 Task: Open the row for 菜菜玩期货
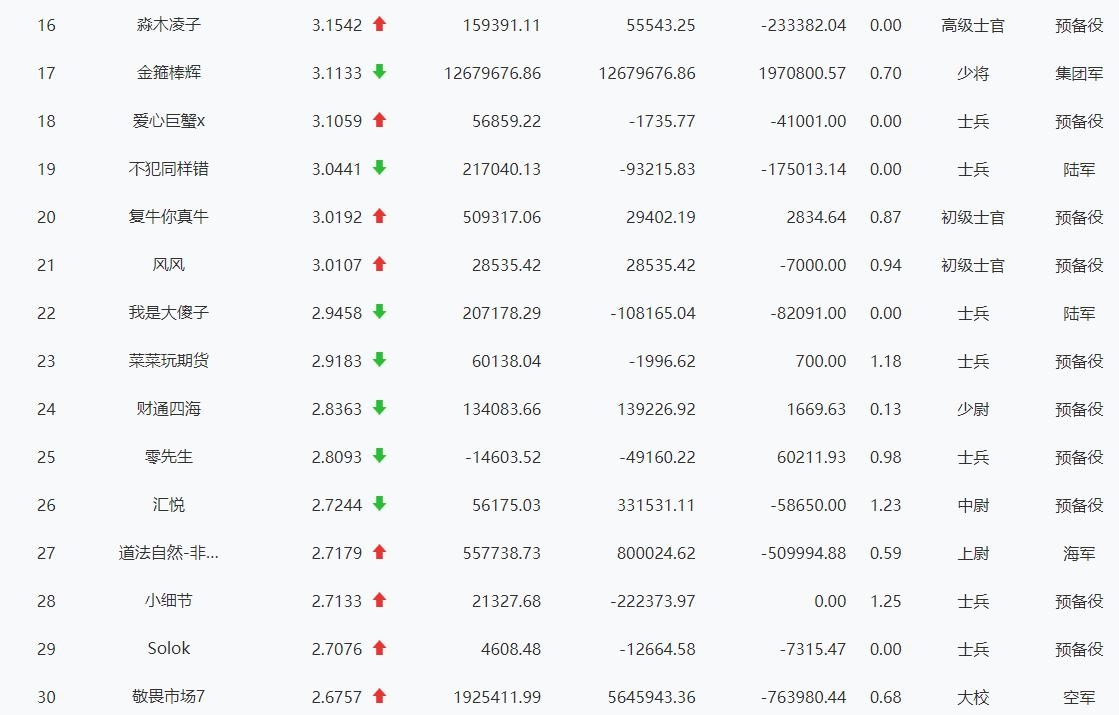[x=168, y=361]
